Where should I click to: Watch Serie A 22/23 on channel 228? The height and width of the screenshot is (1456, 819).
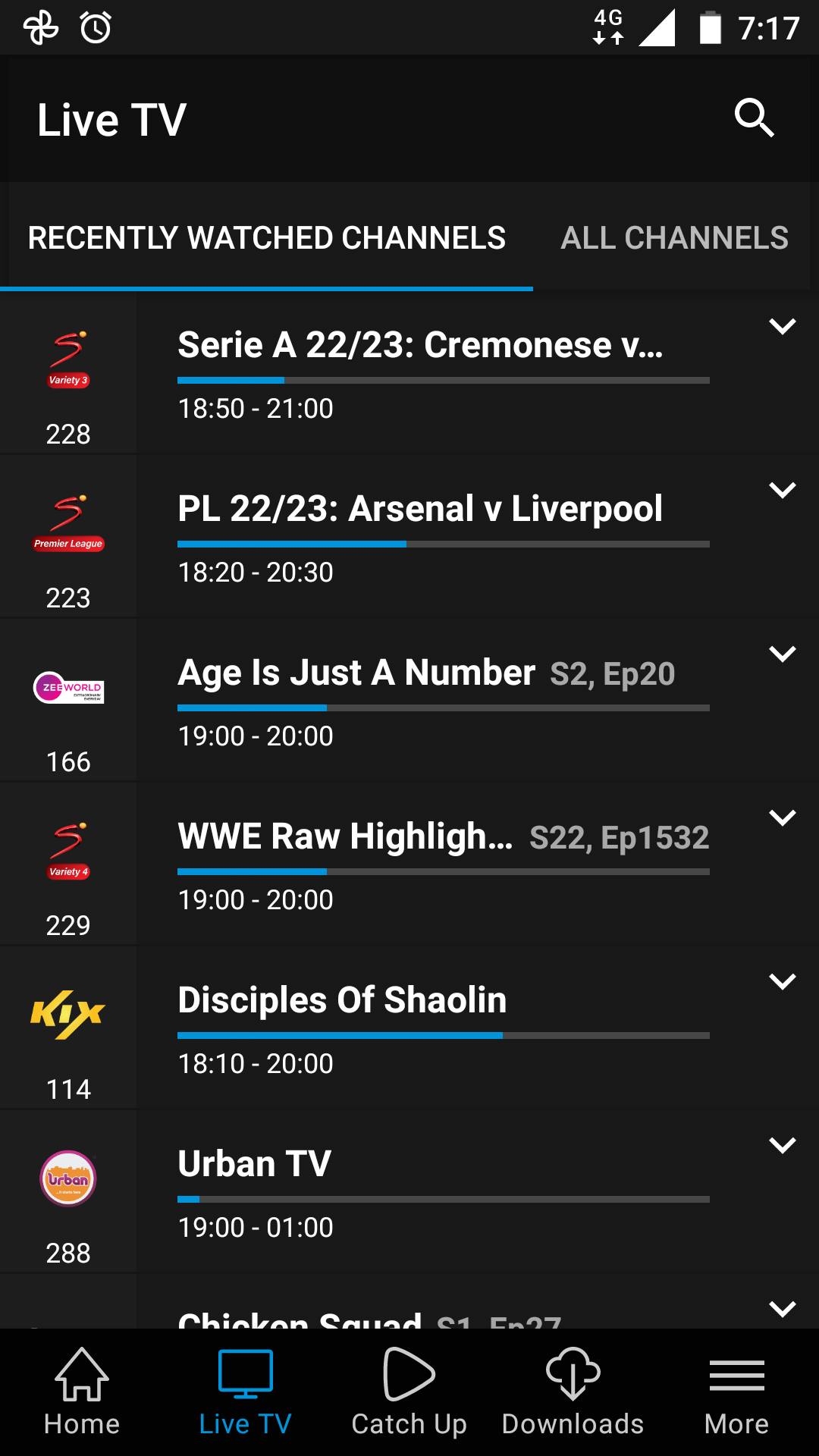420,346
